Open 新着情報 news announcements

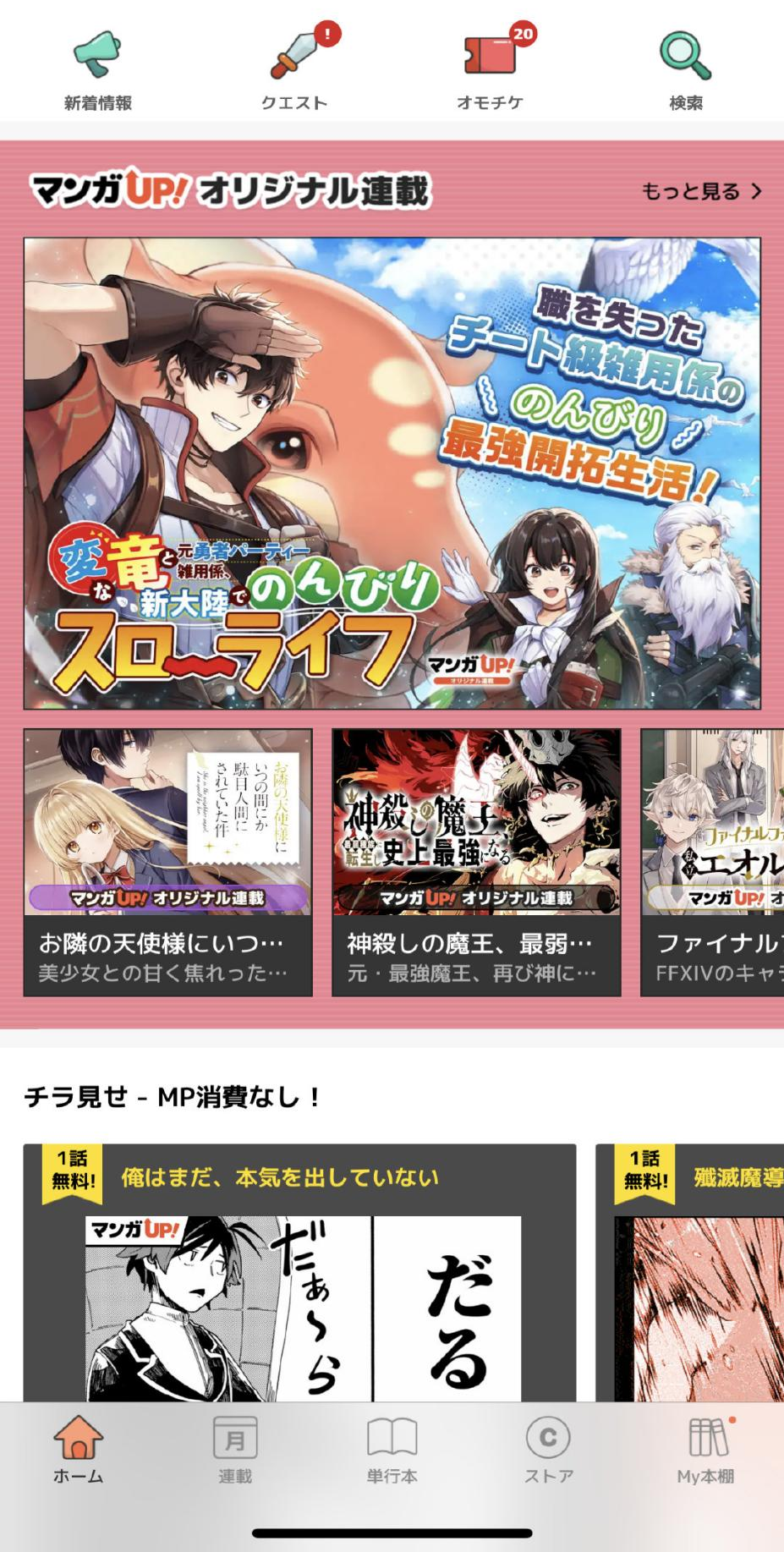click(98, 71)
